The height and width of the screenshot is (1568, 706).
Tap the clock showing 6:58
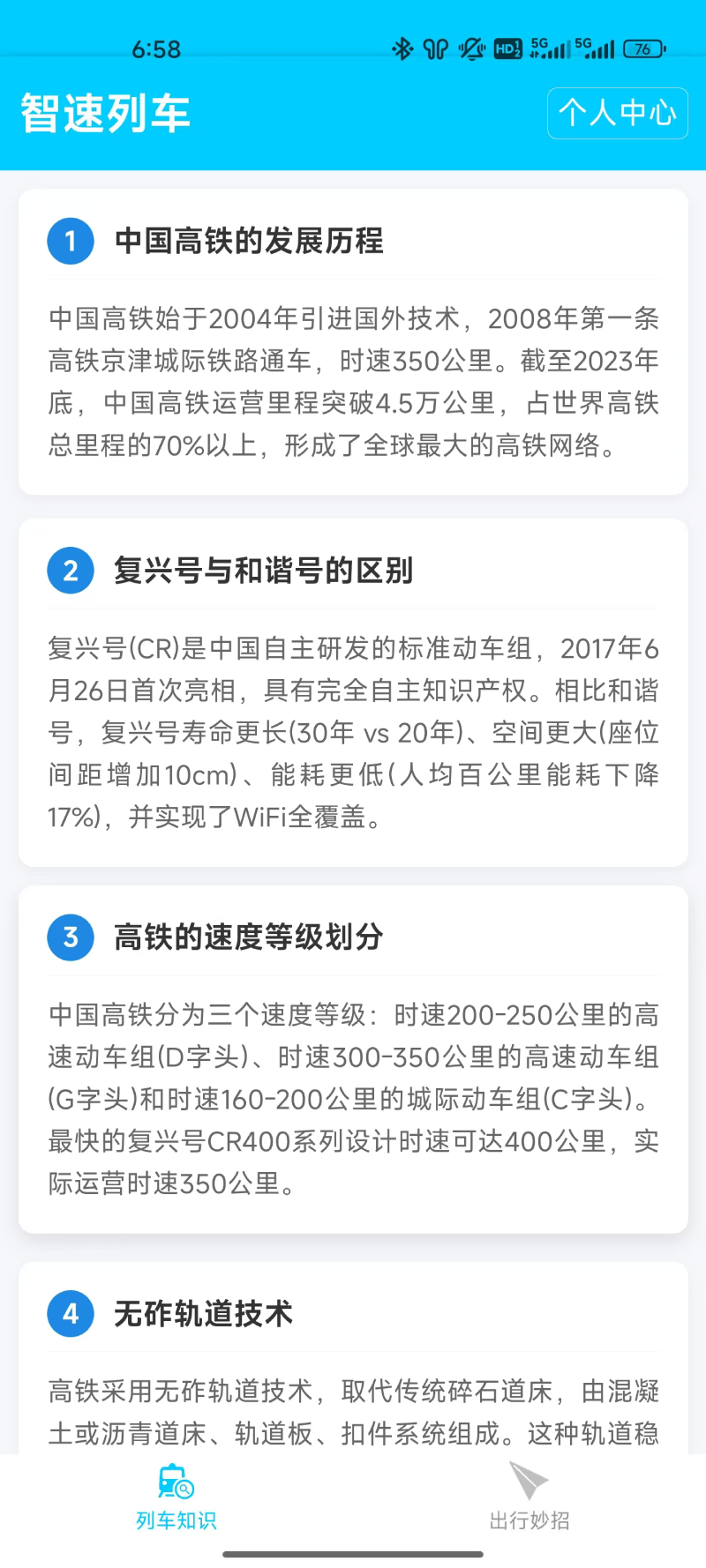coord(159,49)
